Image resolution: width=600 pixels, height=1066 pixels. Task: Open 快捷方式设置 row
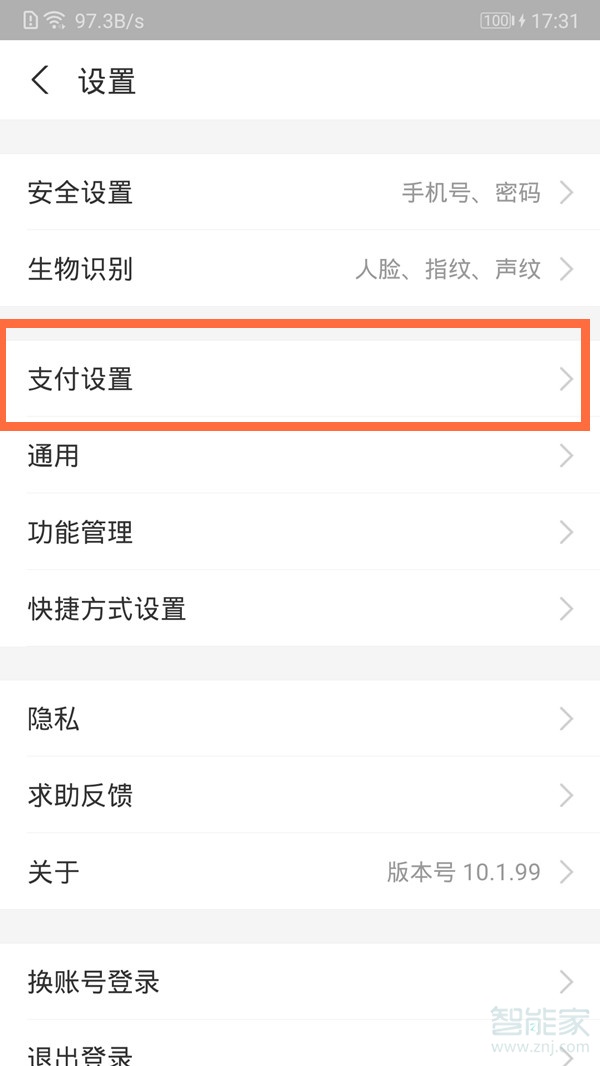(300, 608)
